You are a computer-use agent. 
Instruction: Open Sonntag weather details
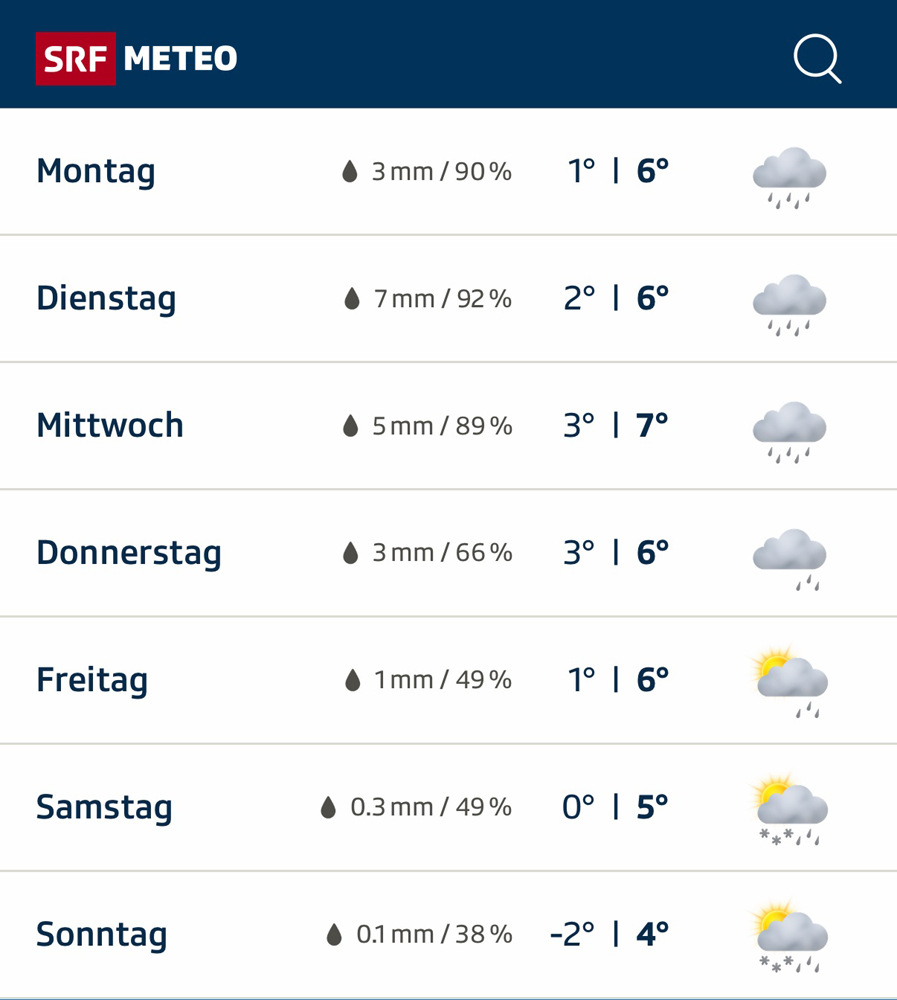tap(448, 934)
